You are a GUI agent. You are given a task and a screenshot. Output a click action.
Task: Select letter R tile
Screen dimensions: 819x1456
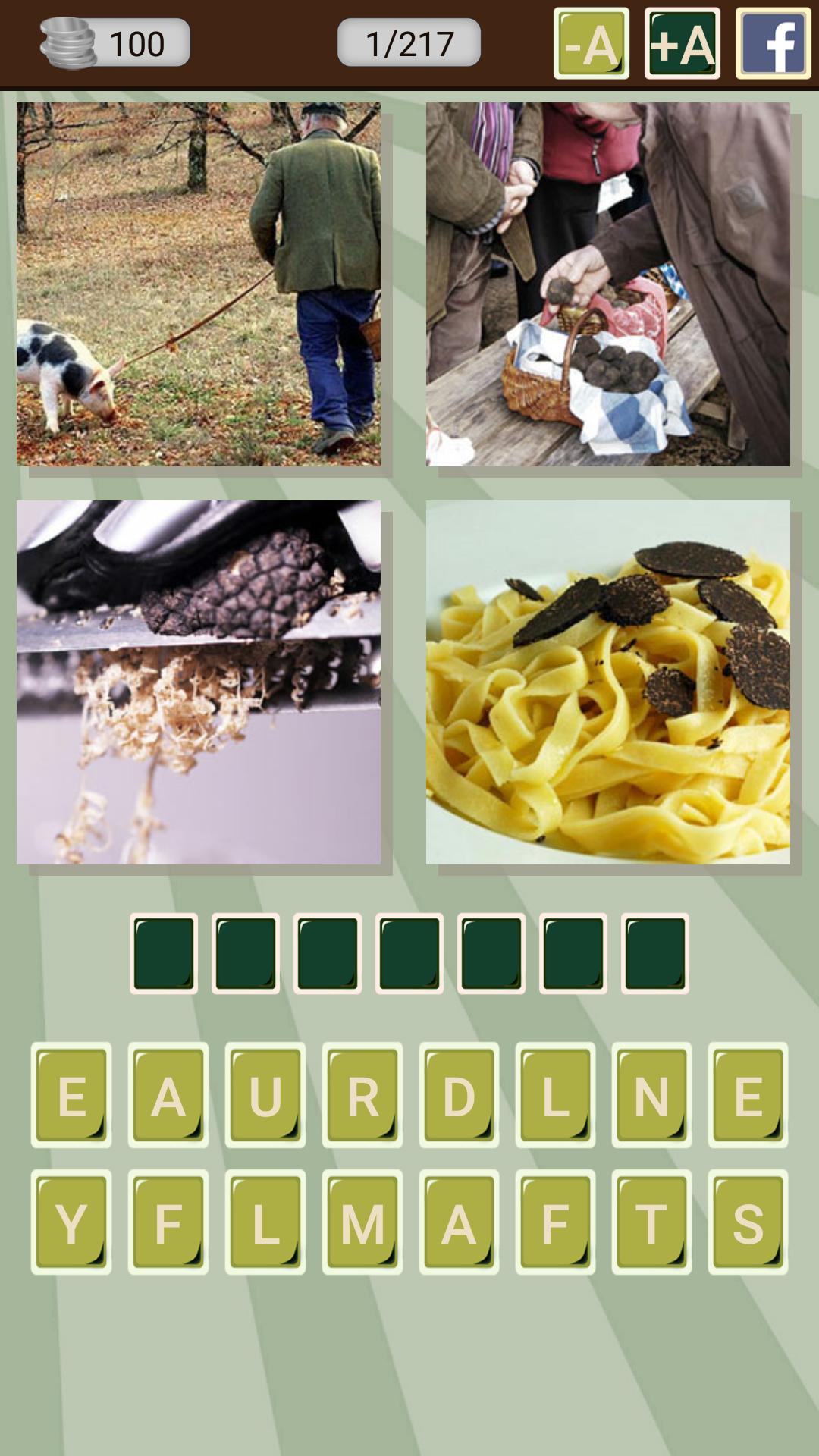click(362, 1095)
